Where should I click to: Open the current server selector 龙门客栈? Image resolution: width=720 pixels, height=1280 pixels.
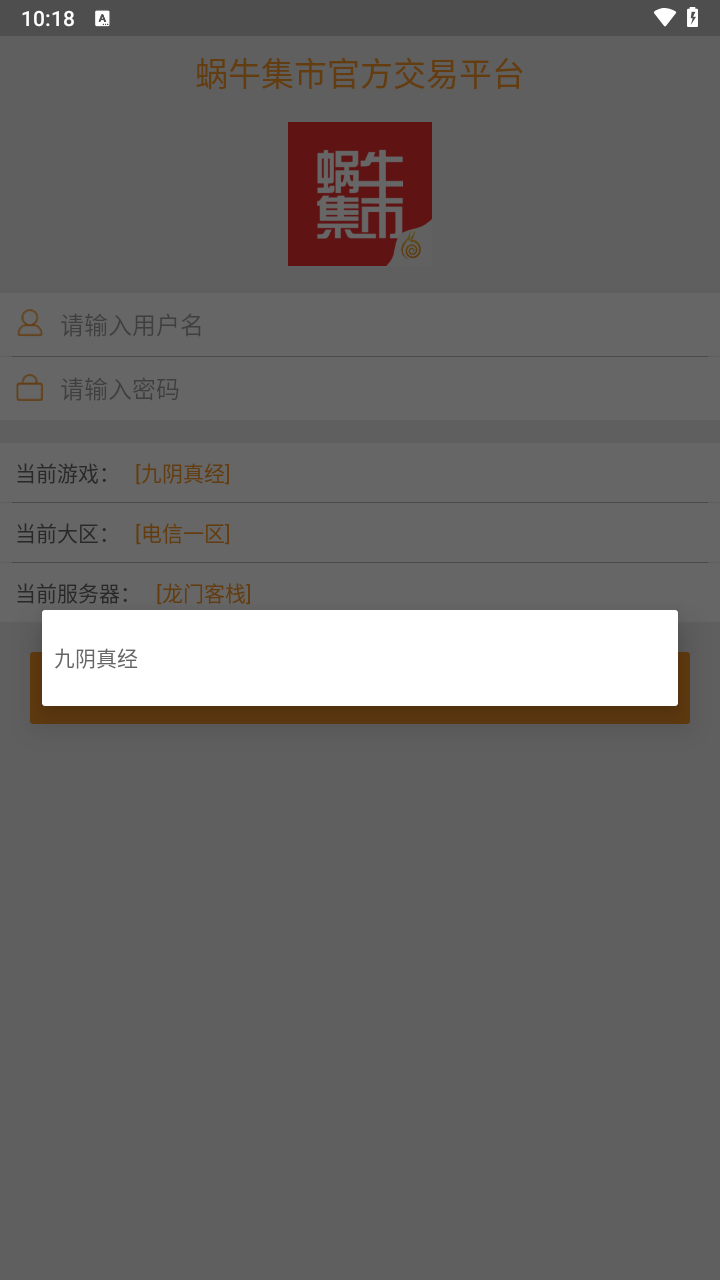(203, 594)
